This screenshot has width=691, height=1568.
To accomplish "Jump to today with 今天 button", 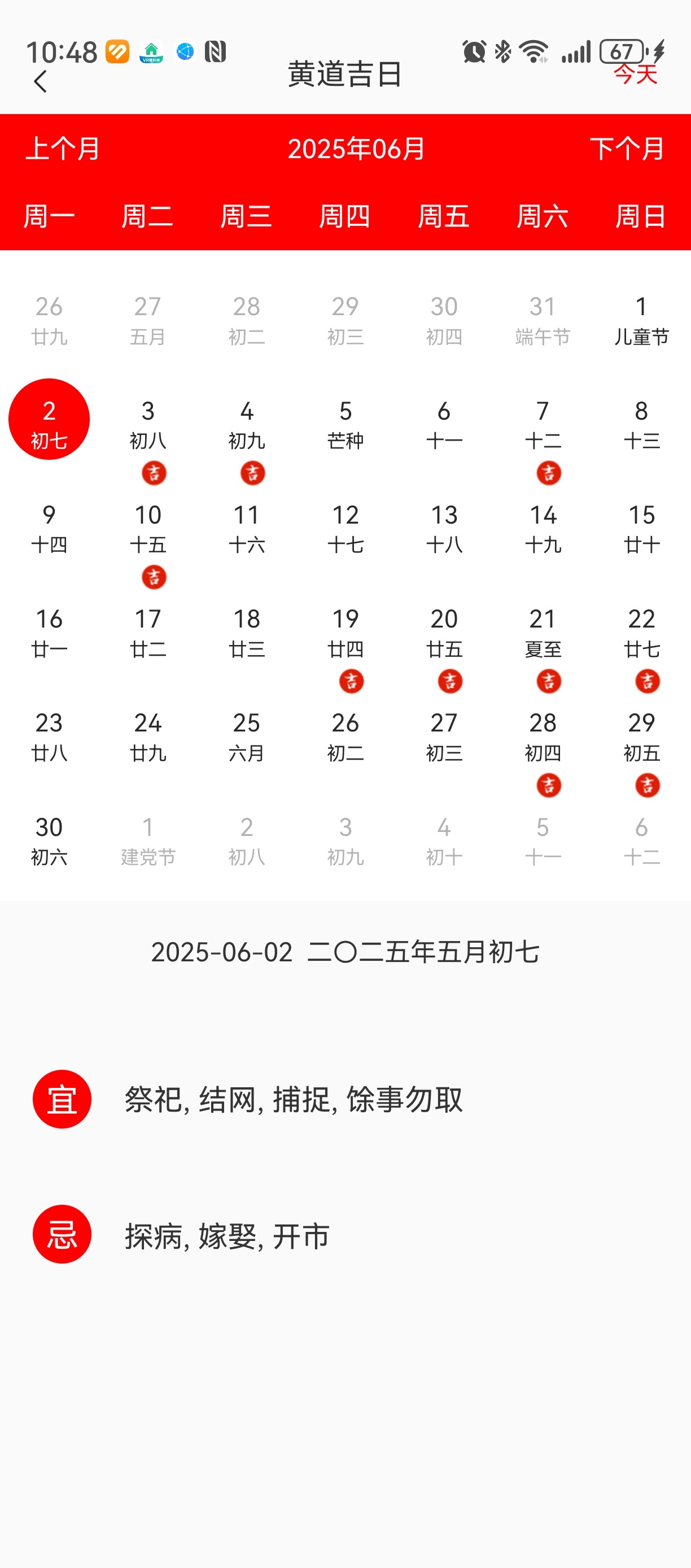I will coord(635,74).
